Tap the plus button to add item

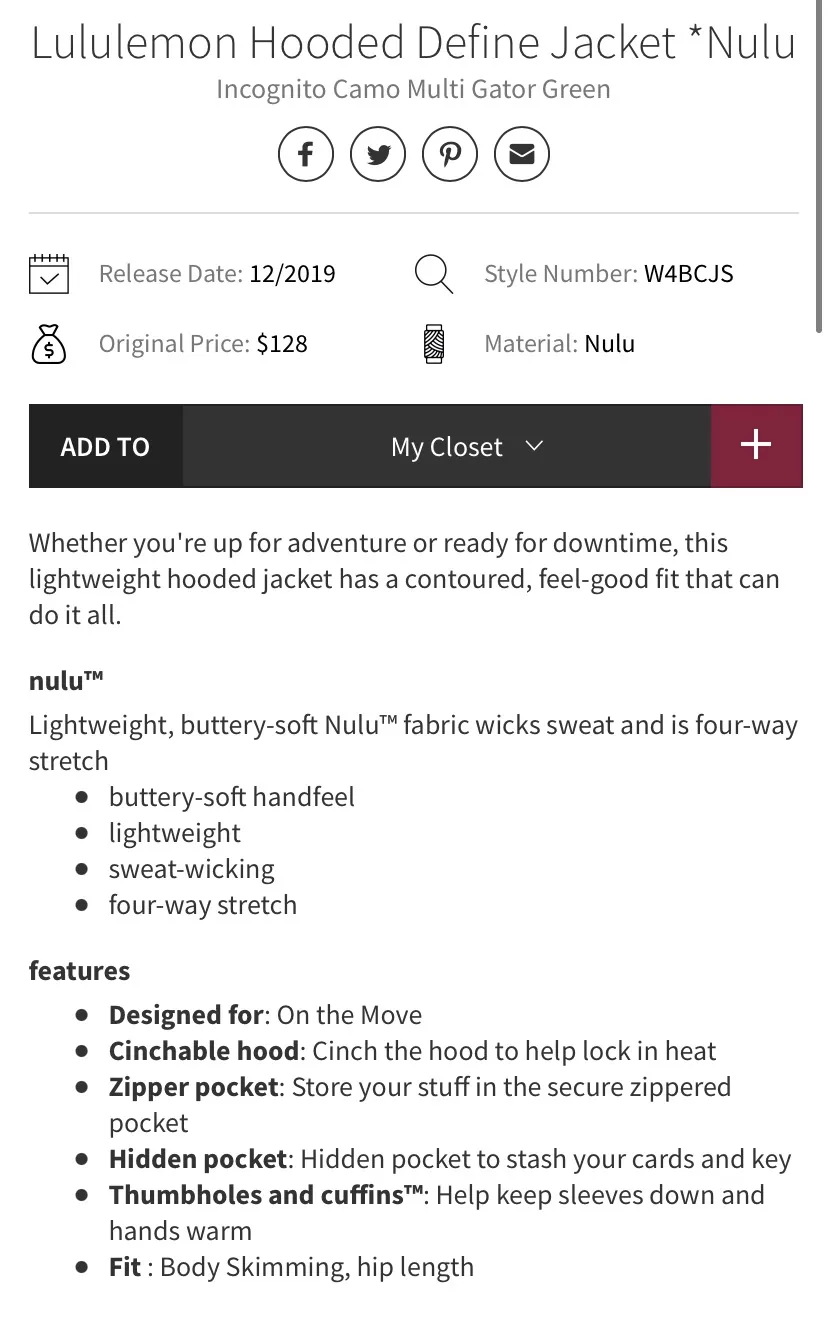pos(756,446)
